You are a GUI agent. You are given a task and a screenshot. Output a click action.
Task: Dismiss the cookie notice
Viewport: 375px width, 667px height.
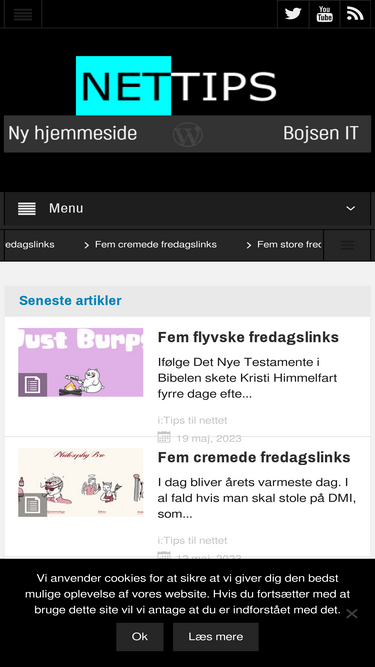tap(352, 613)
